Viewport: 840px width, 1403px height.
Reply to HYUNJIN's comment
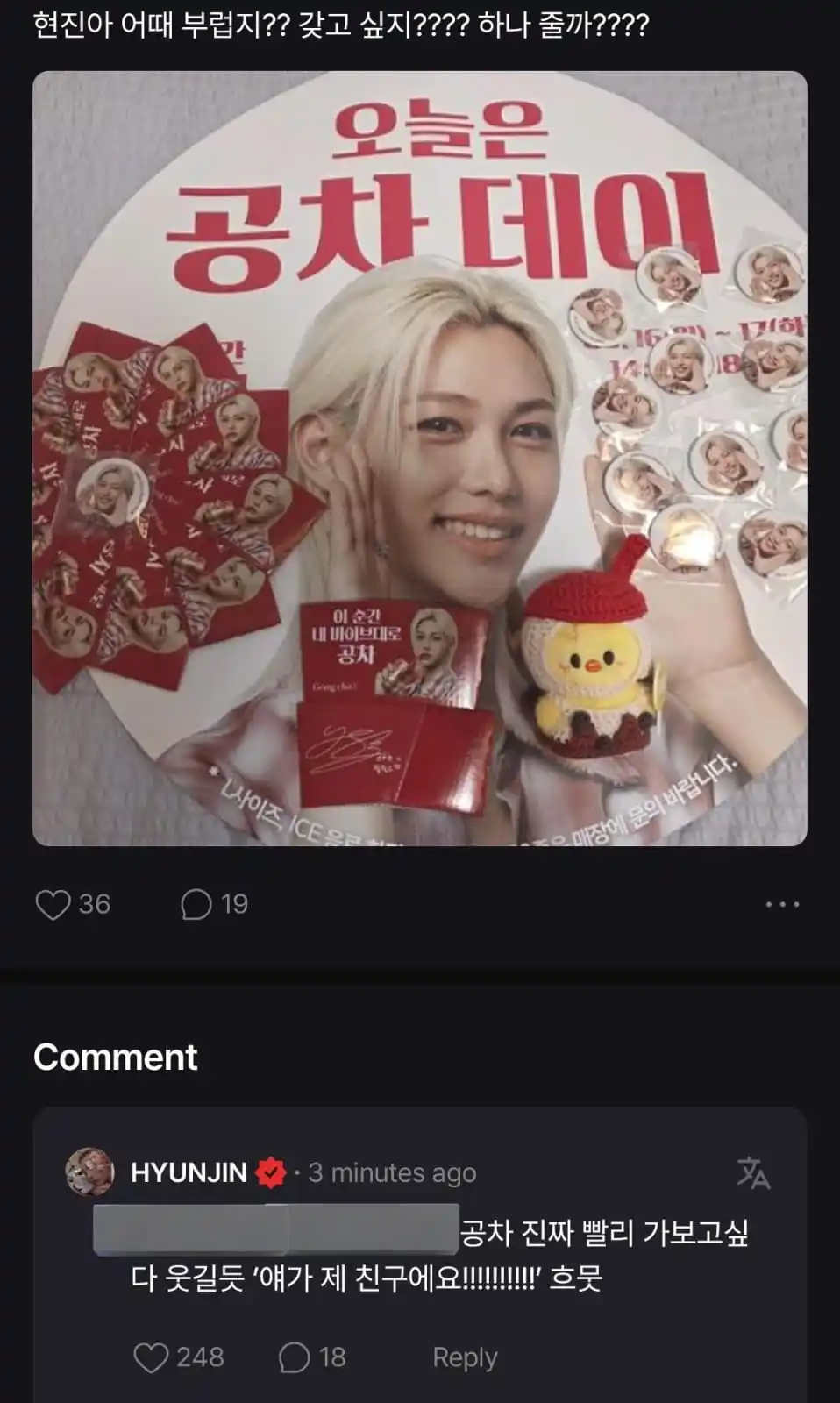click(464, 1357)
